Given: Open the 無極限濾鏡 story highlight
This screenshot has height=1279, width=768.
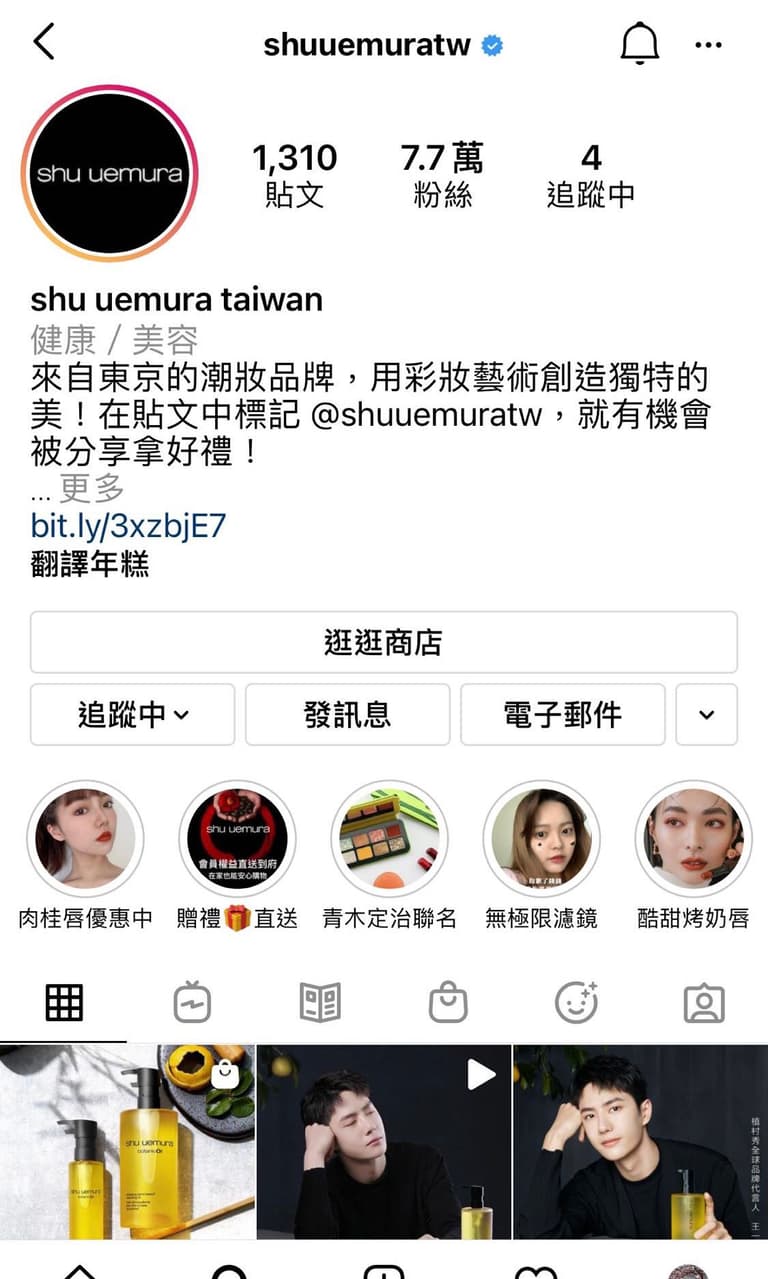Looking at the screenshot, I should point(541,840).
